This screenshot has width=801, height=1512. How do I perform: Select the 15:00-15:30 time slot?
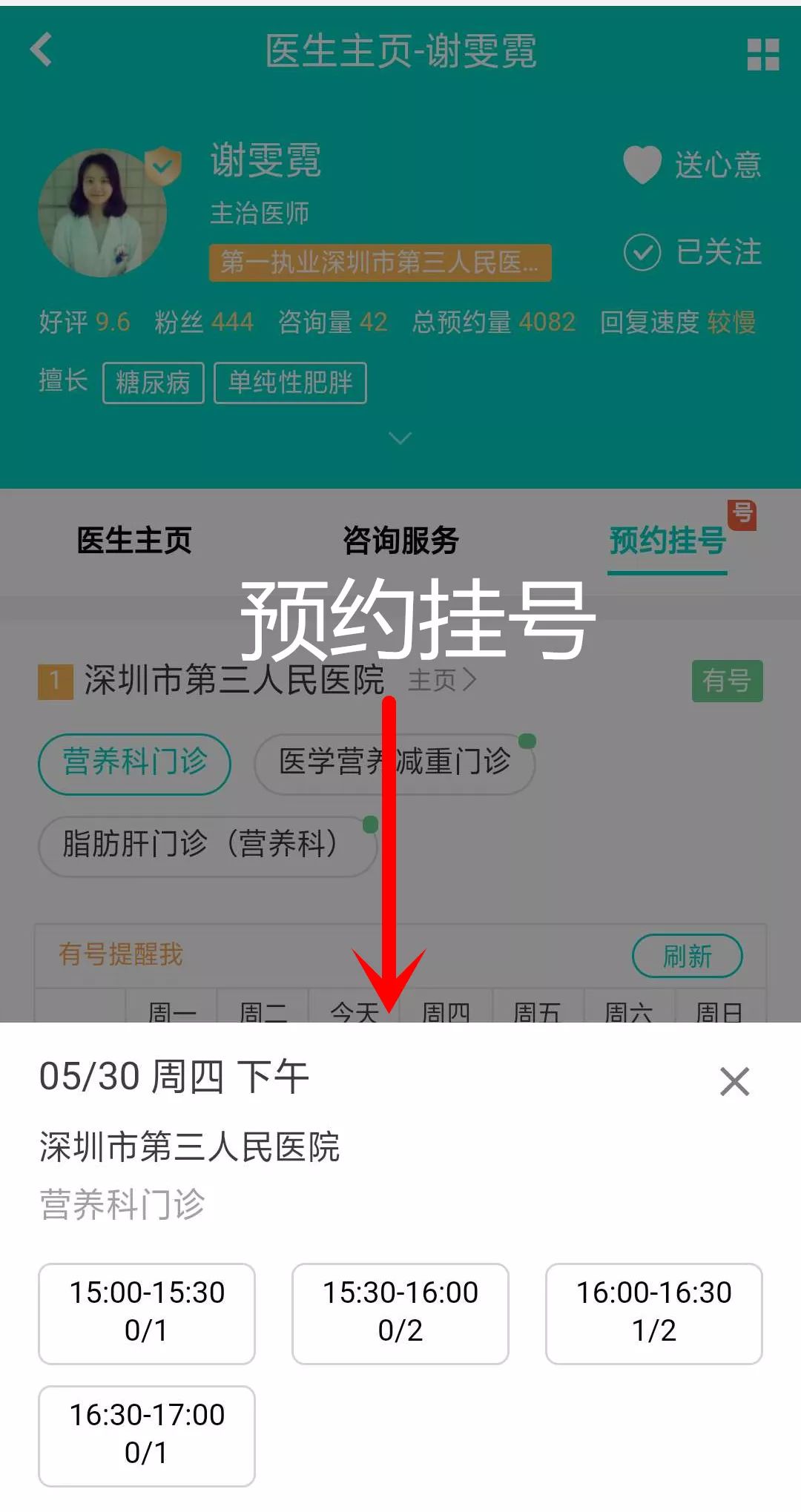(x=147, y=1313)
